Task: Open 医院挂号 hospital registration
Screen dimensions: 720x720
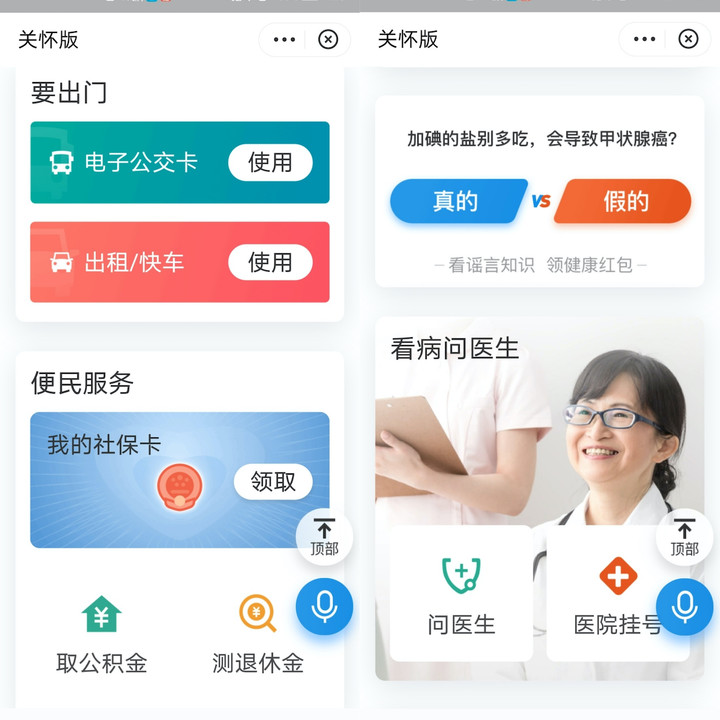Action: coord(617,595)
